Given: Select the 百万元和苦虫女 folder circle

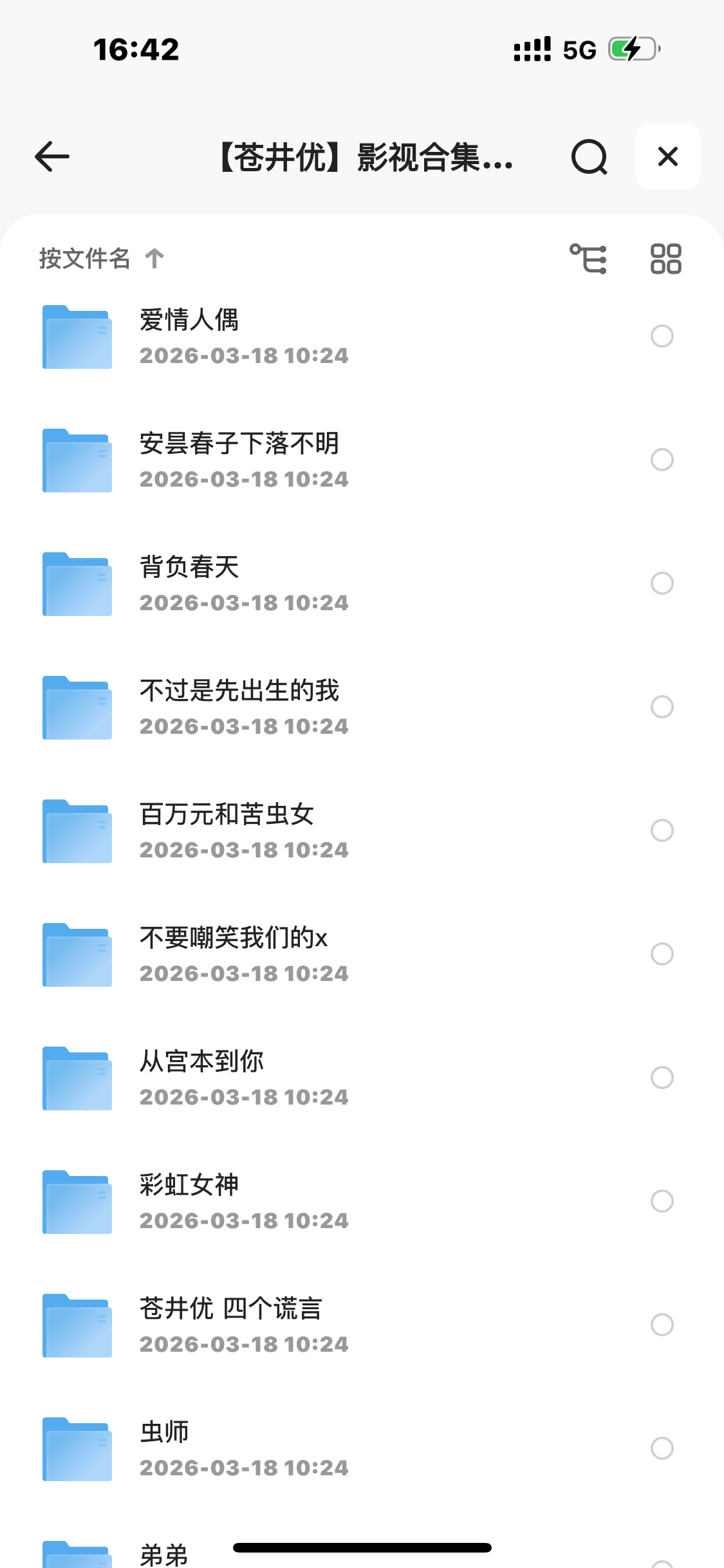Looking at the screenshot, I should (662, 830).
